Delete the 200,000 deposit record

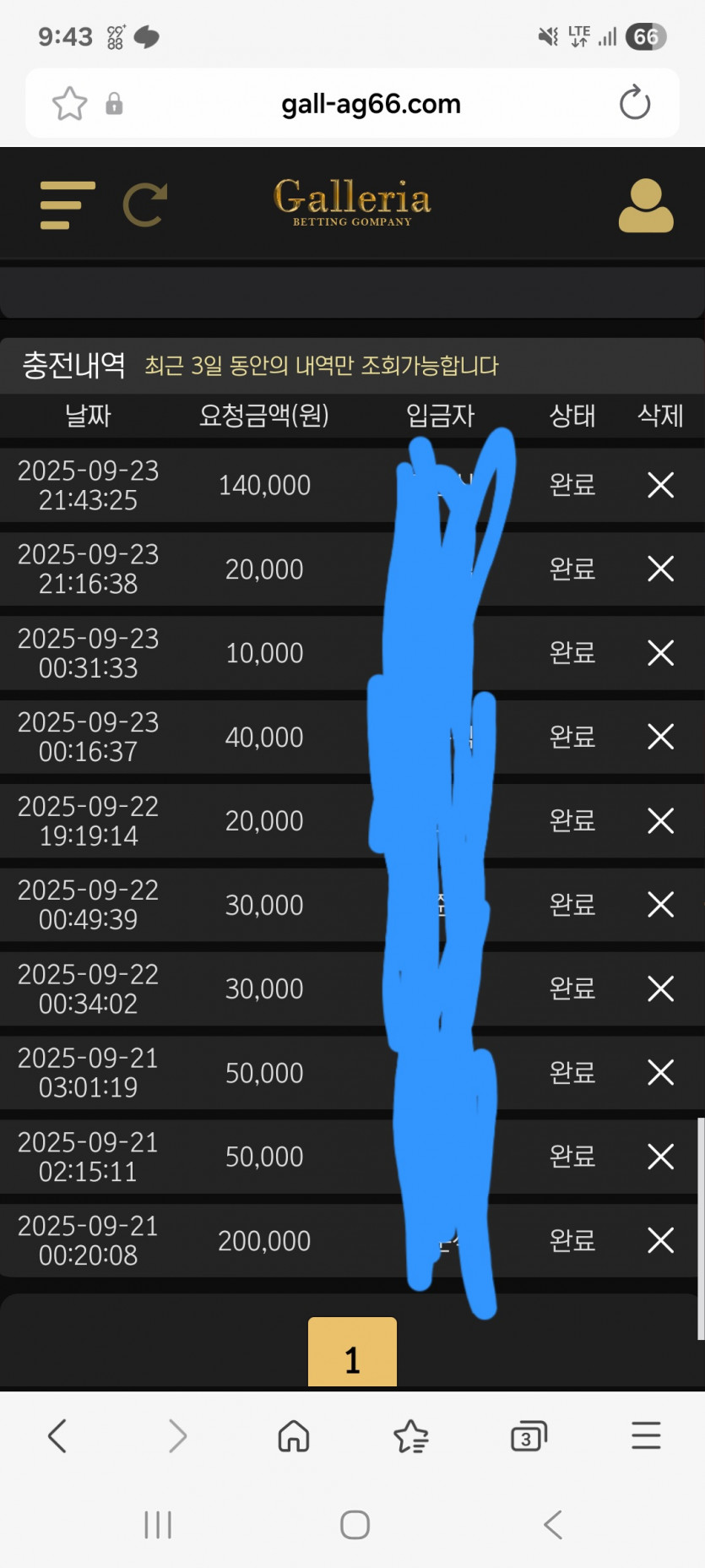pos(660,1240)
